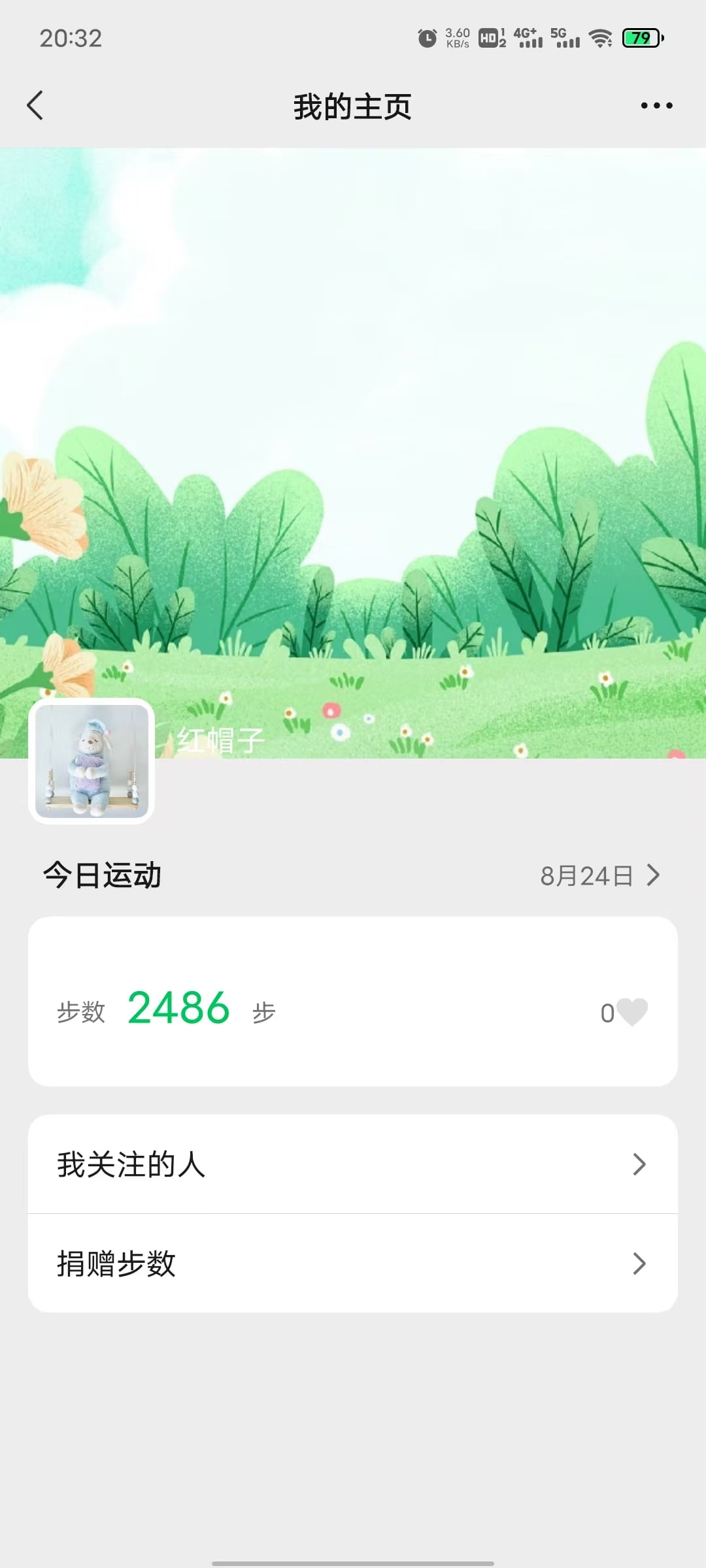
Task: Open the 8月24日 date details
Action: pos(599,875)
